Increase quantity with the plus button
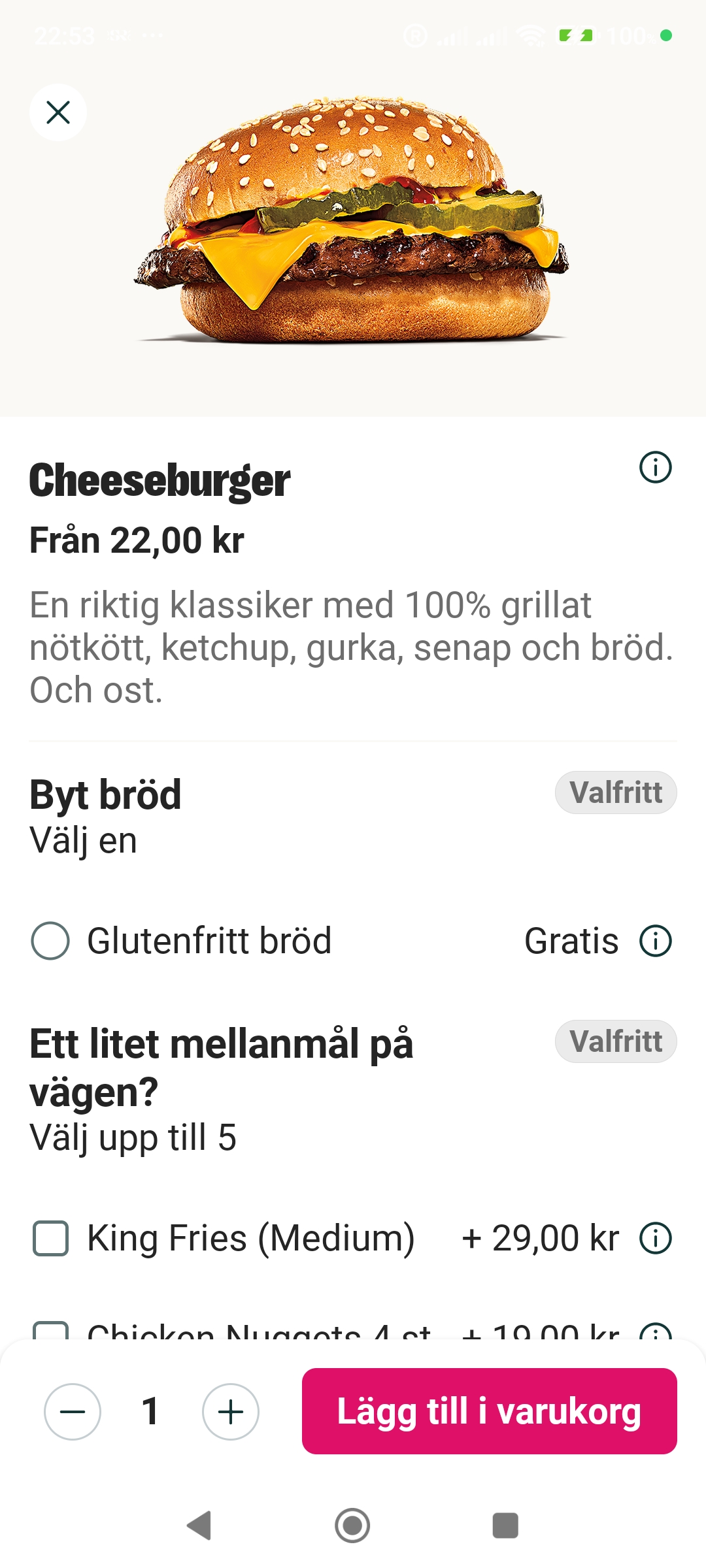Screen dimensions: 706x1568 [231, 1411]
